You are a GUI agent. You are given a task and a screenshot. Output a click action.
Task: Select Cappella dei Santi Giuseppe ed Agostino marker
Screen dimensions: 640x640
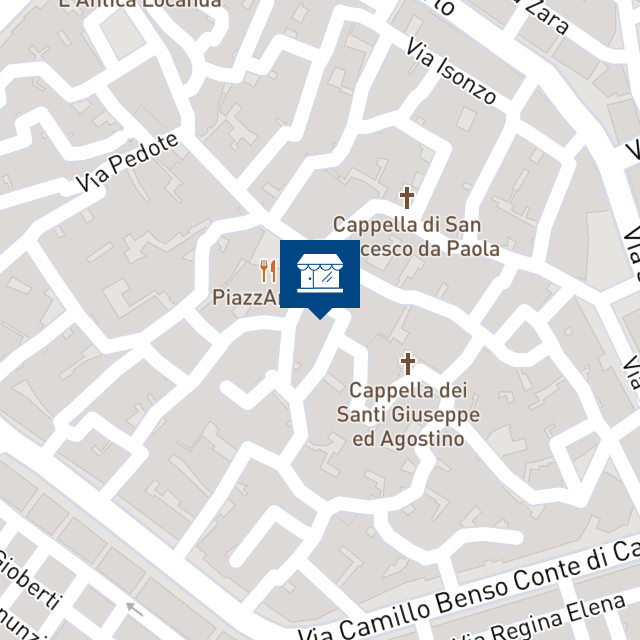(x=407, y=362)
